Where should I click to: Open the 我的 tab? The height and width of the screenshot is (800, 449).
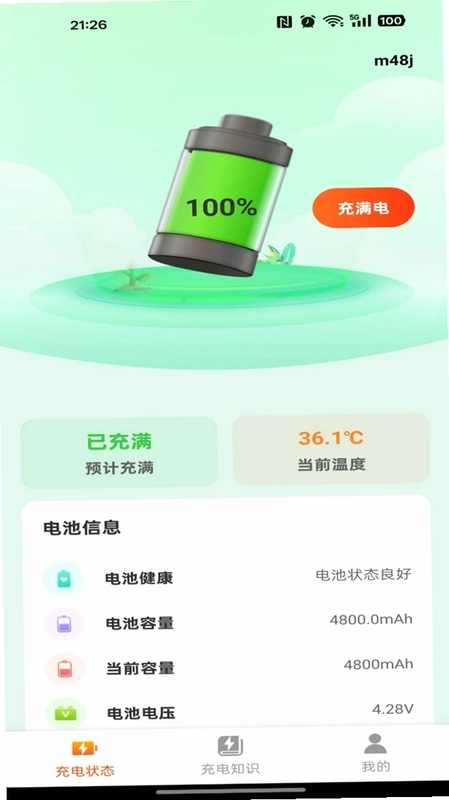tap(376, 754)
